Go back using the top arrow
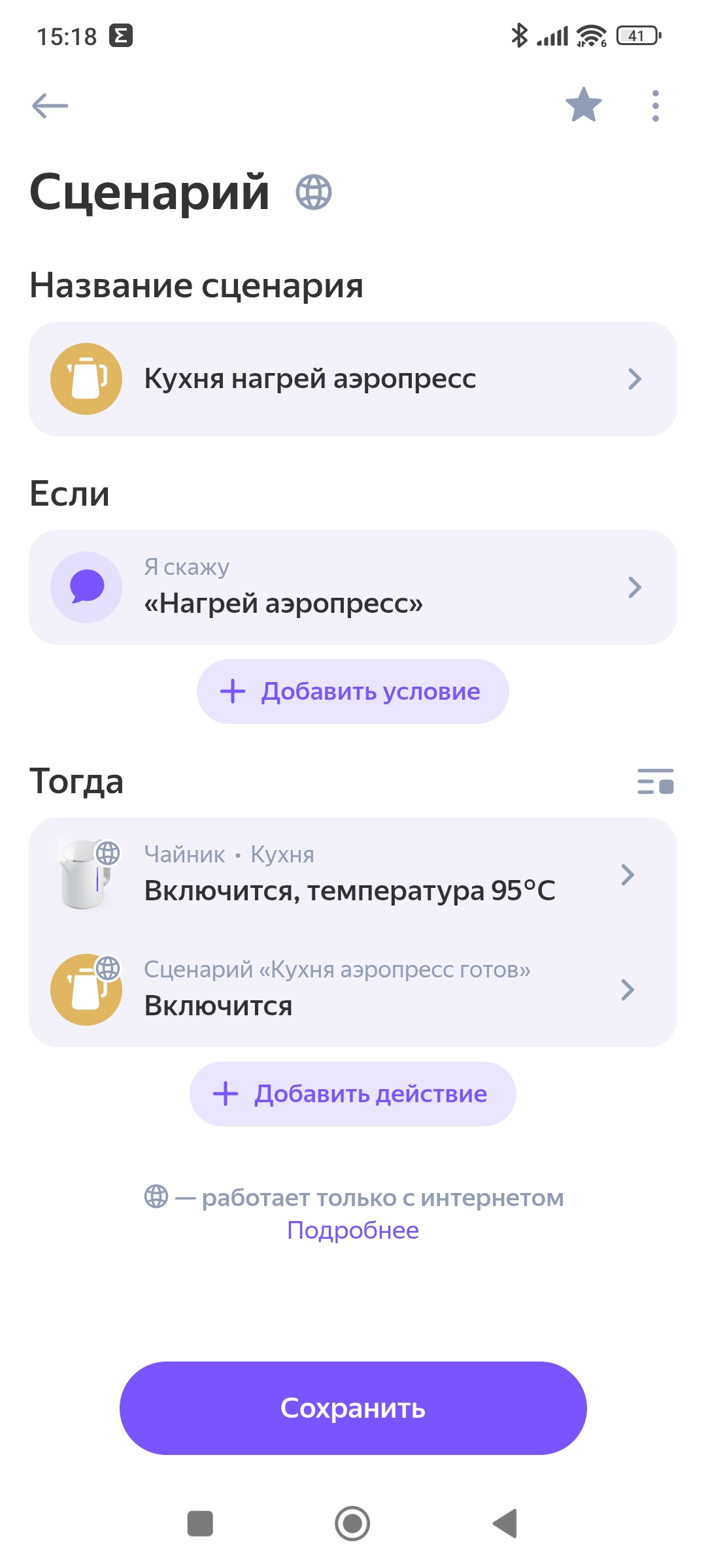This screenshot has width=706, height=1568. coord(50,105)
